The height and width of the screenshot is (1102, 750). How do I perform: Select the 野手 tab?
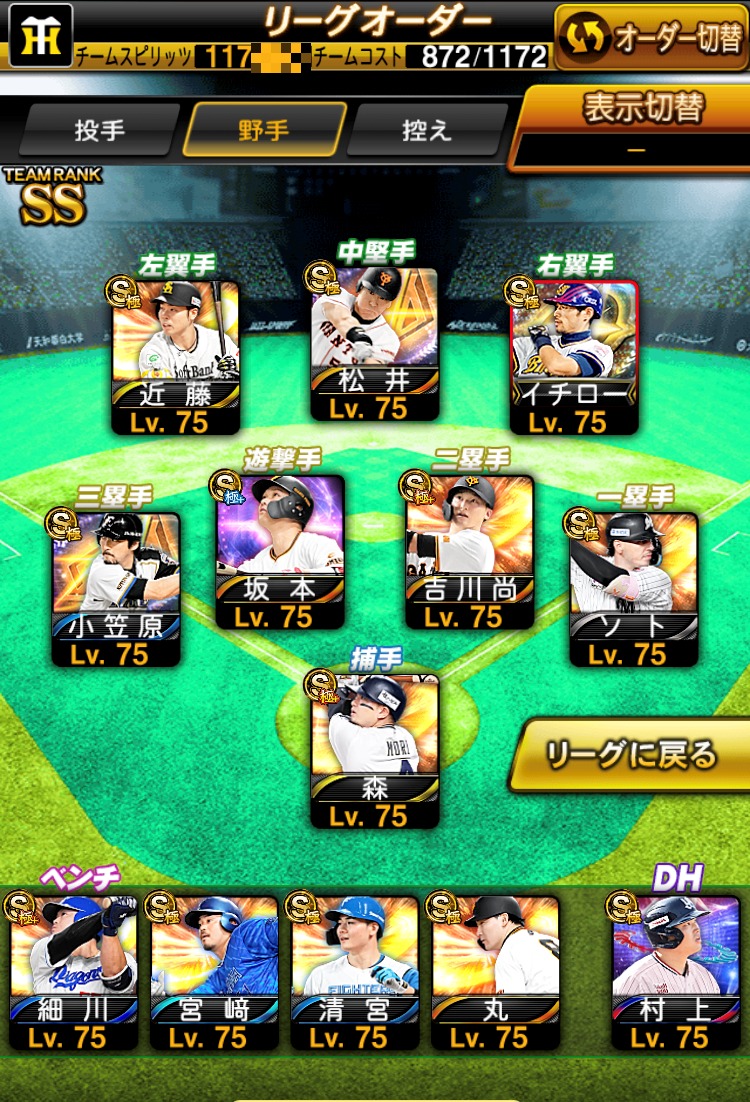coord(264,130)
